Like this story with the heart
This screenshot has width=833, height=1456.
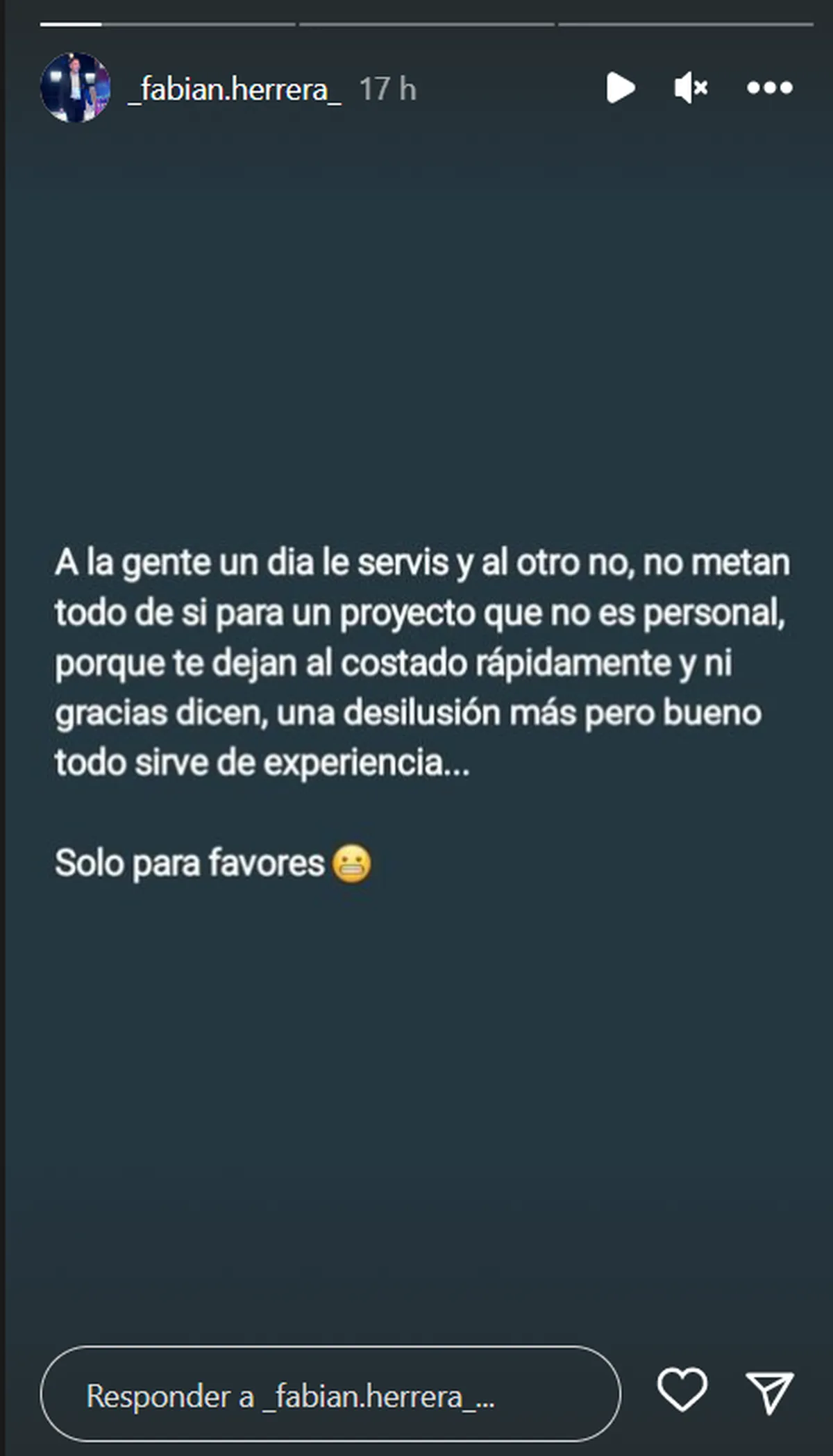pos(682,1390)
